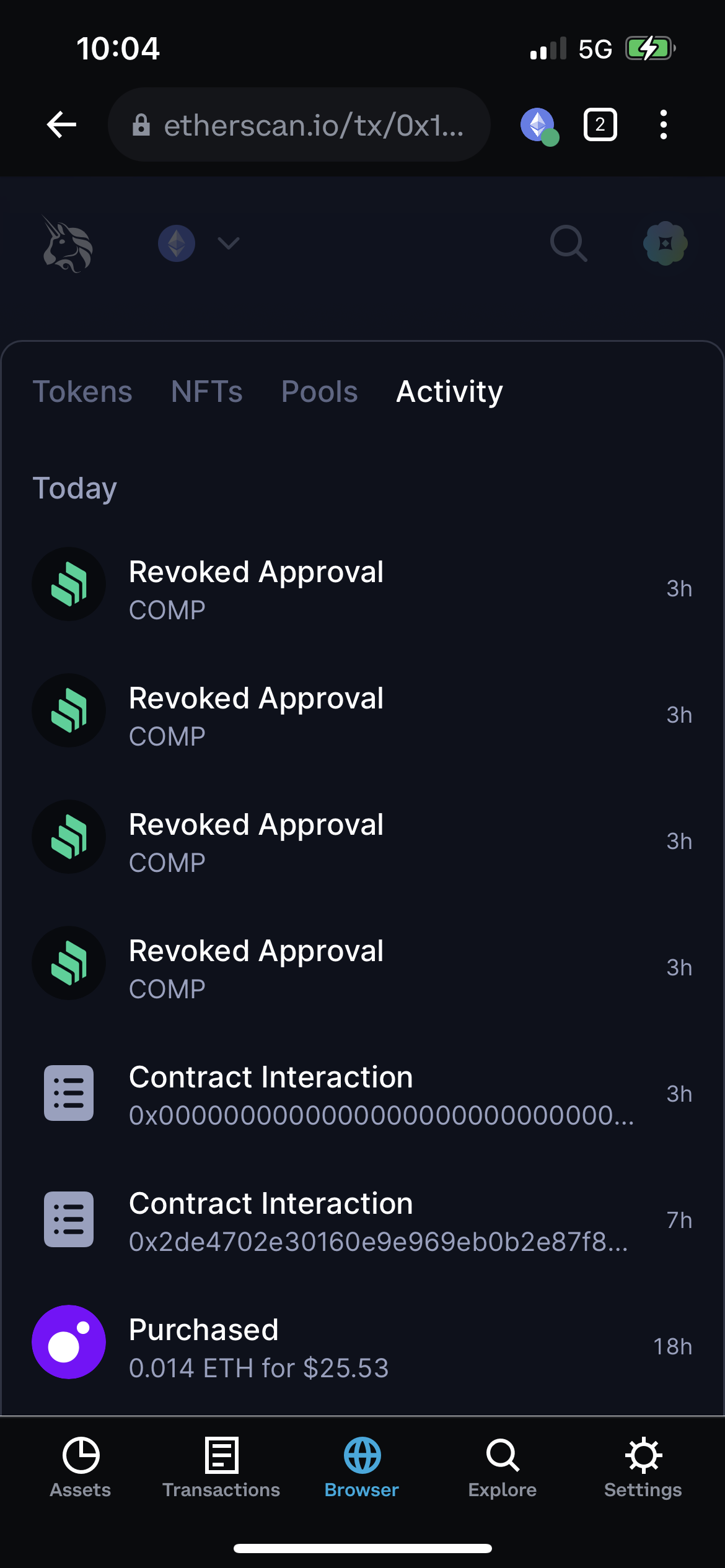The width and height of the screenshot is (725, 1568).
Task: Tap the purple Purchased transaction icon
Action: pos(69,1342)
